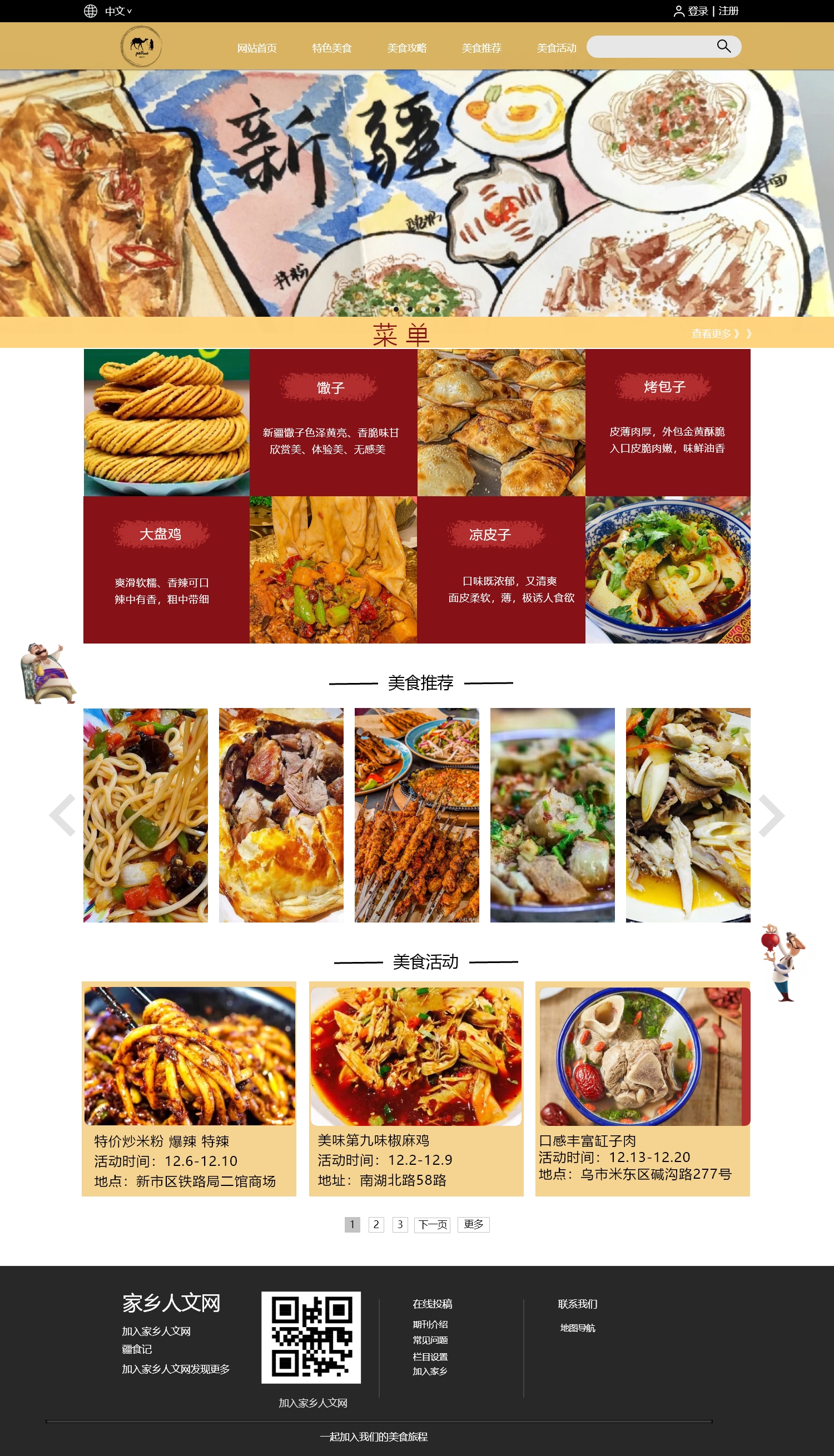Viewport: 834px width, 1456px height.
Task: Tap the search magnifier icon
Action: pos(723,46)
